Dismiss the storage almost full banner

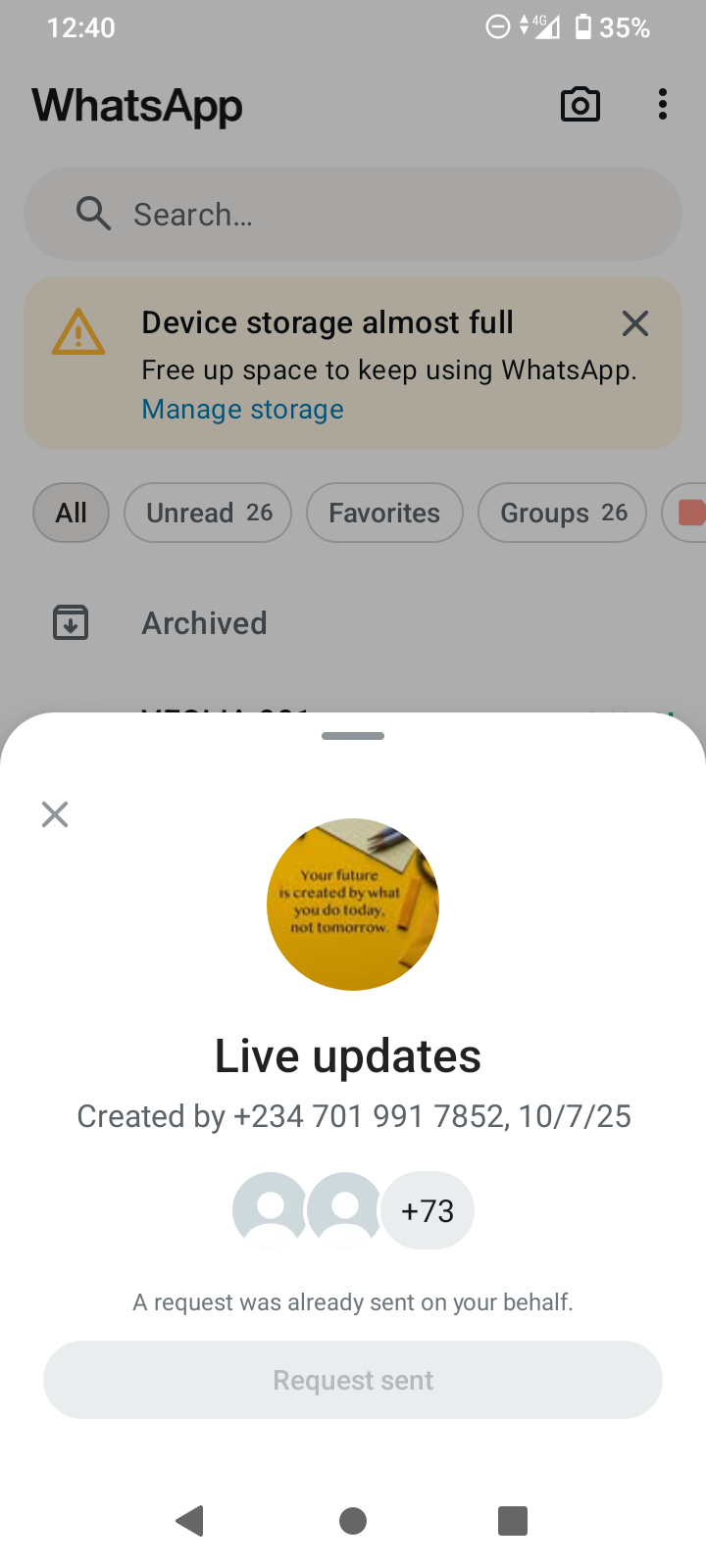click(635, 323)
